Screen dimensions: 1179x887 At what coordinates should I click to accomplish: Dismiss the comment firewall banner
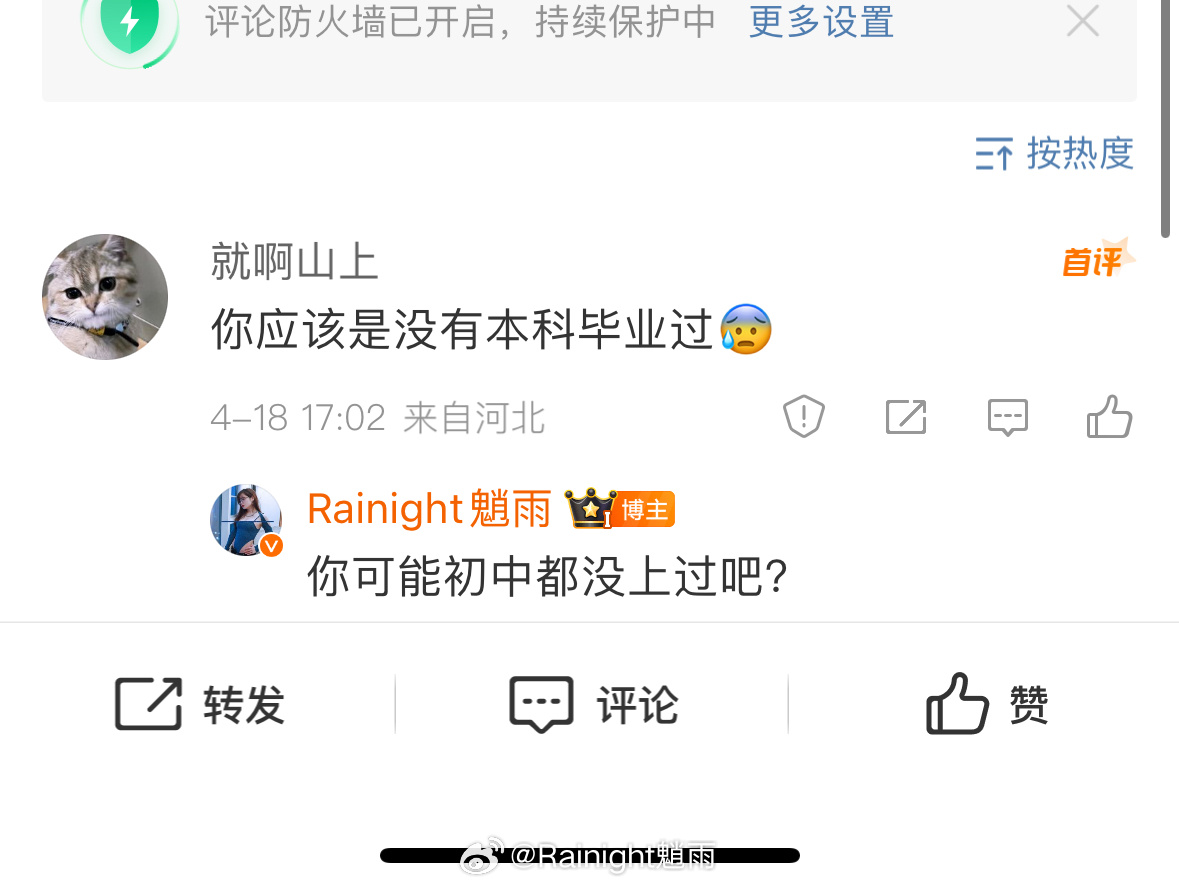click(x=1082, y=21)
